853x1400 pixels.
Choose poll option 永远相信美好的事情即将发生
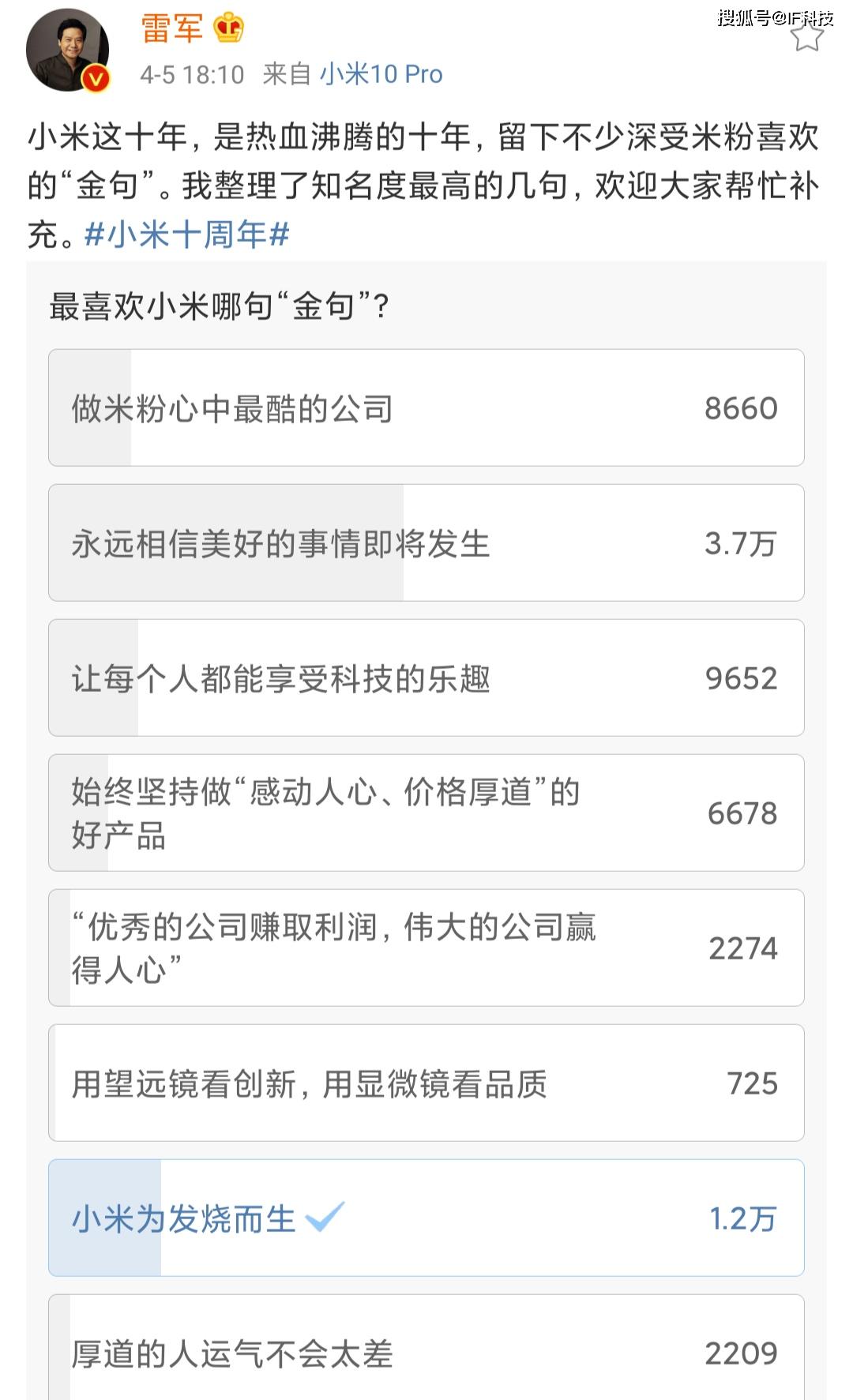tap(426, 543)
